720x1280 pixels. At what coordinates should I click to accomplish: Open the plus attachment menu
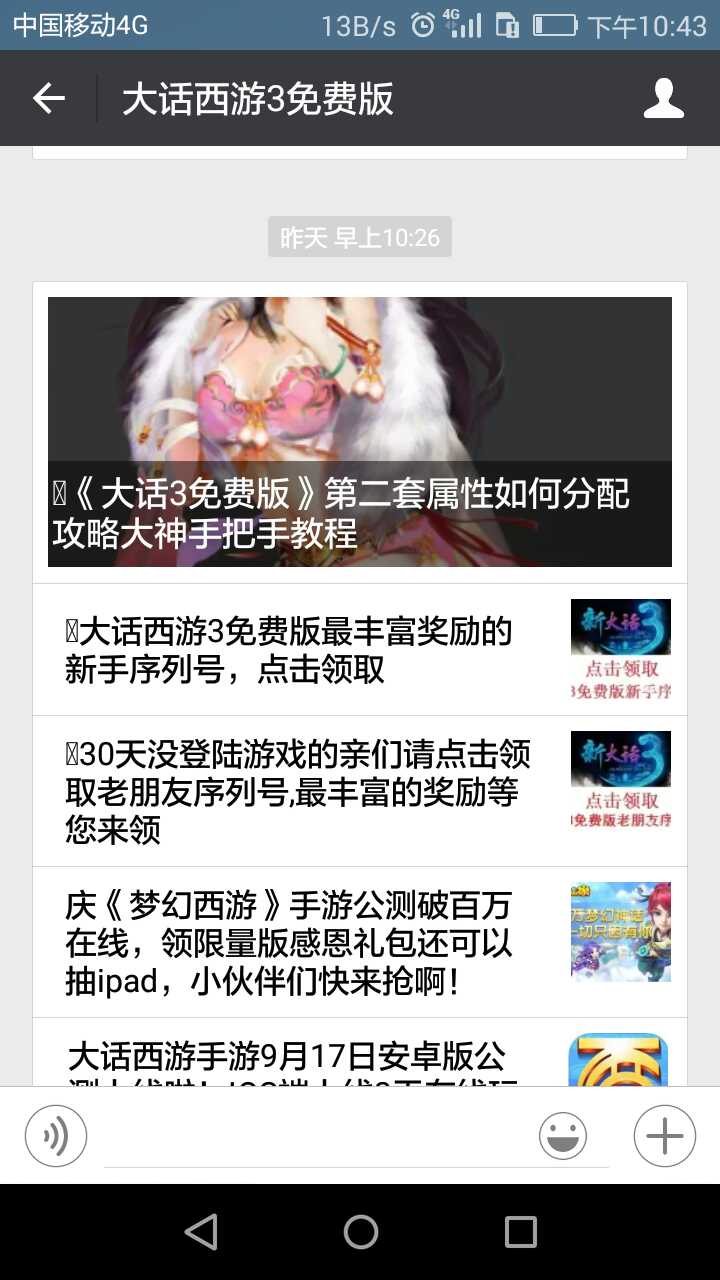(664, 1136)
